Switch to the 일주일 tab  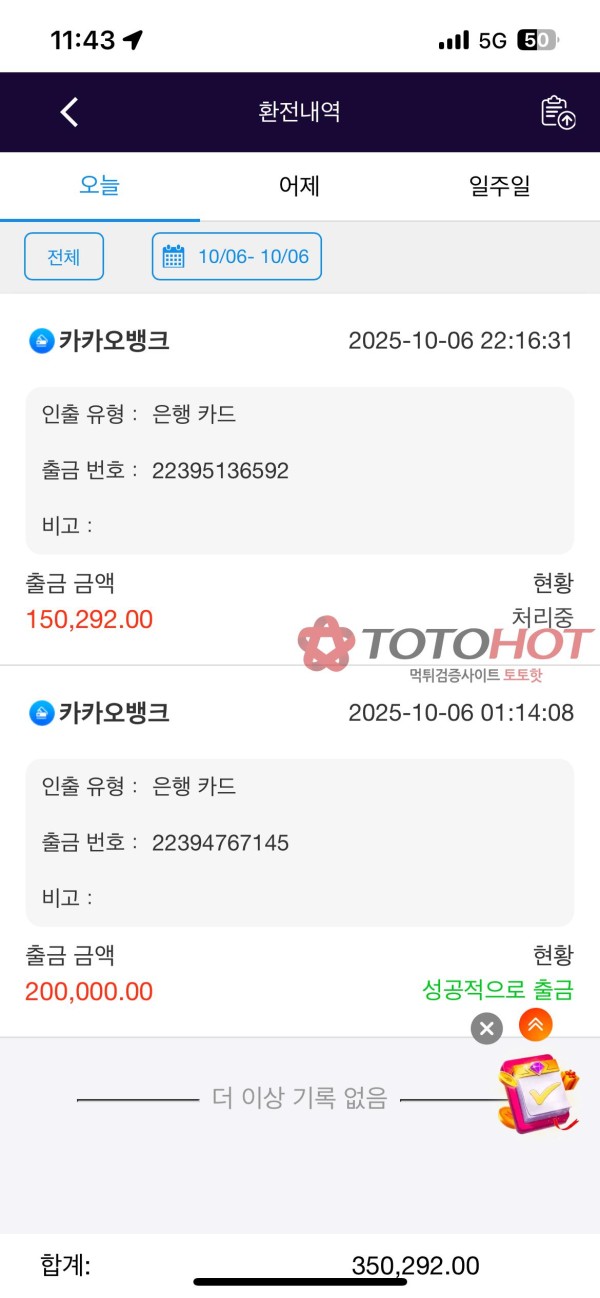(x=499, y=186)
